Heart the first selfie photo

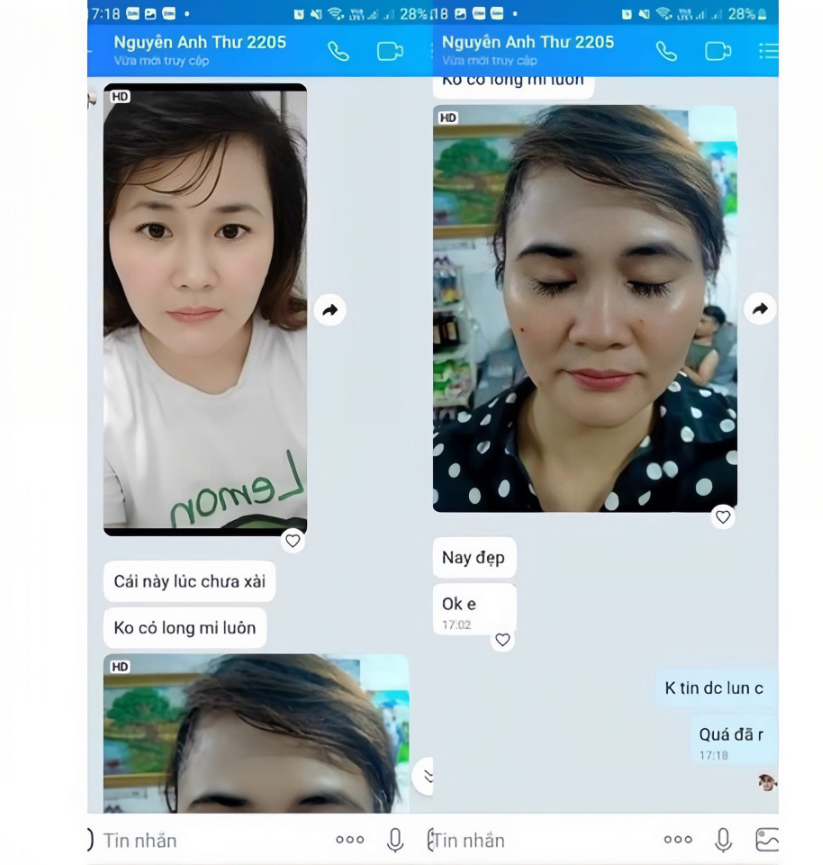click(x=293, y=540)
